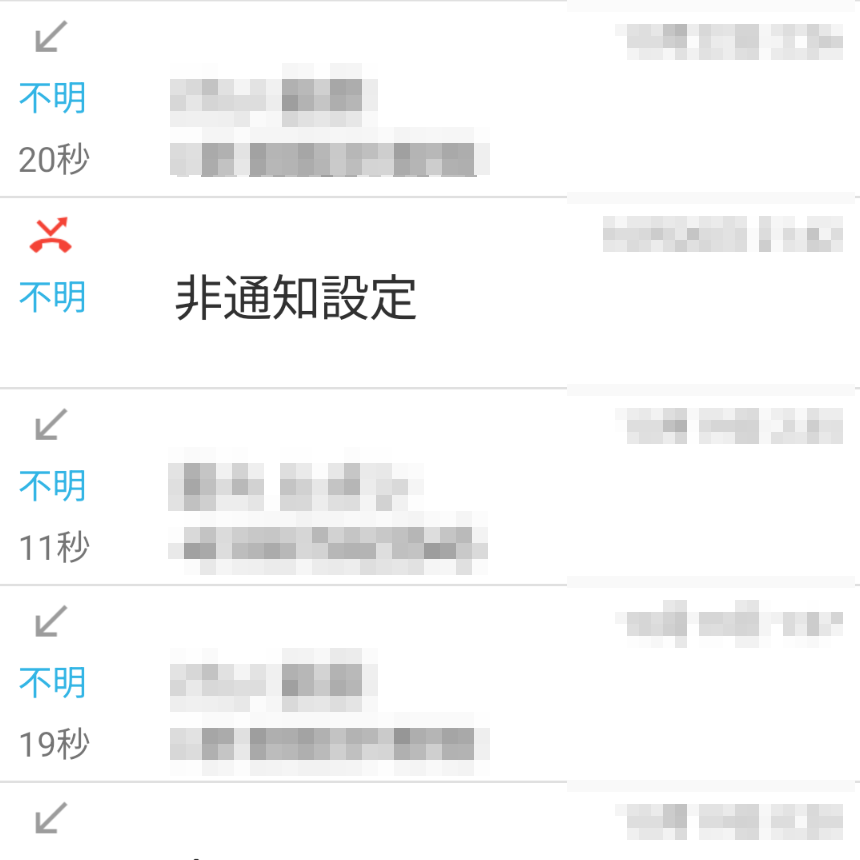Open the 19秒 incoming call entry
860x860 pixels.
pyautogui.click(x=430, y=684)
